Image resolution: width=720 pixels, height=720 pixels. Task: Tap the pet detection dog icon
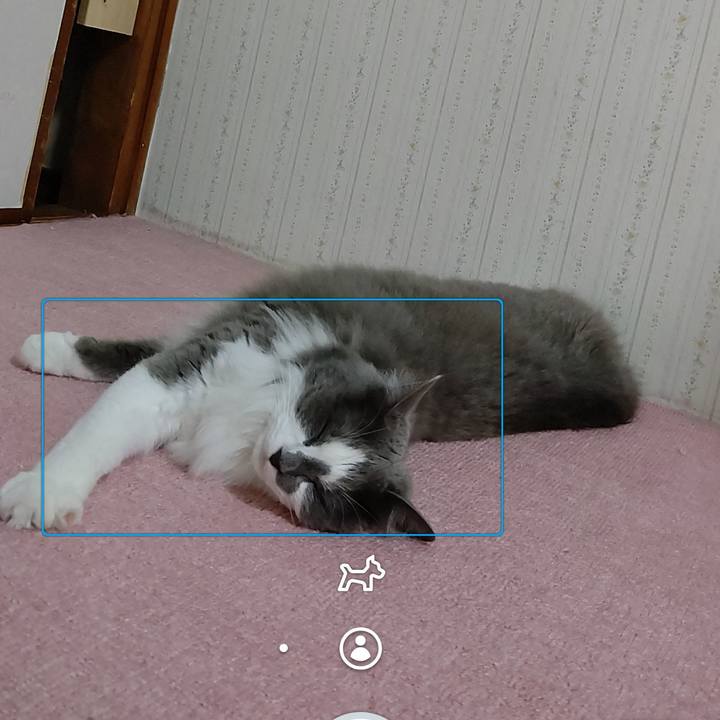point(361,574)
